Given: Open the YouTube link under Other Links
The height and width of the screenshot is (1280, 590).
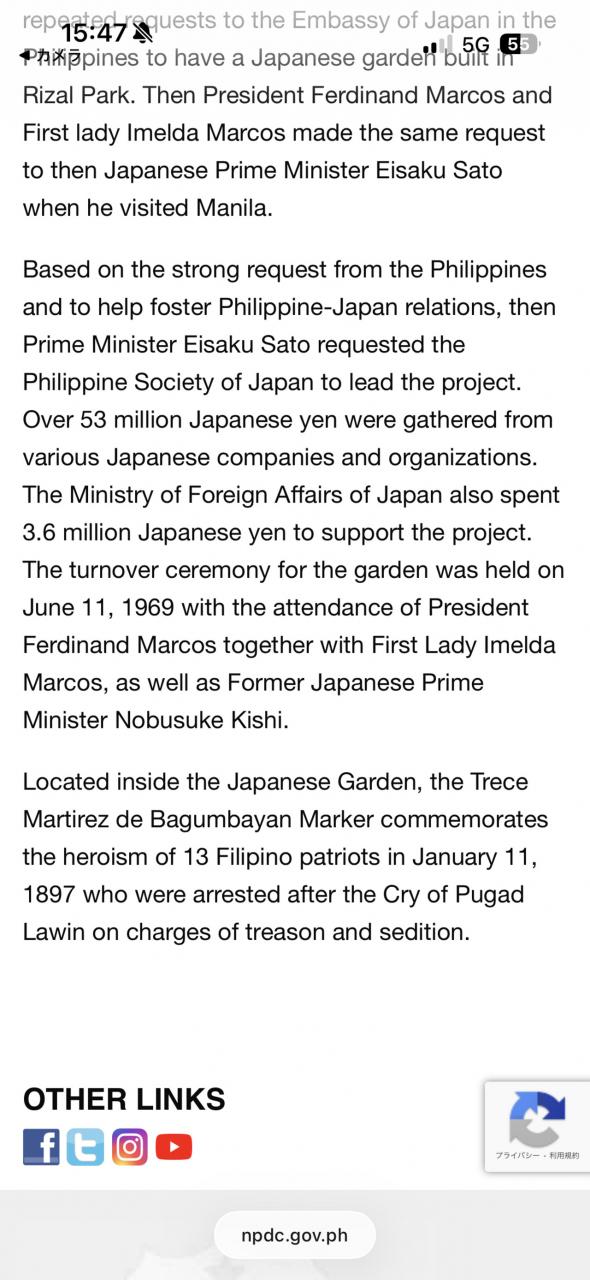Looking at the screenshot, I should pyautogui.click(x=173, y=1146).
